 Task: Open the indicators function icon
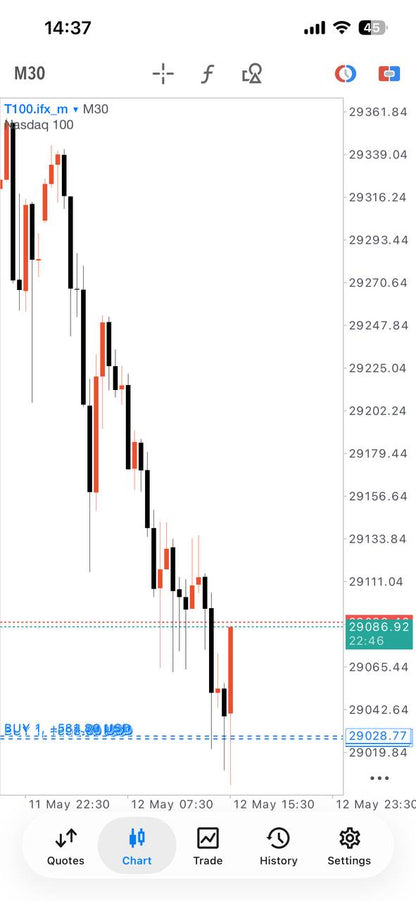[207, 74]
